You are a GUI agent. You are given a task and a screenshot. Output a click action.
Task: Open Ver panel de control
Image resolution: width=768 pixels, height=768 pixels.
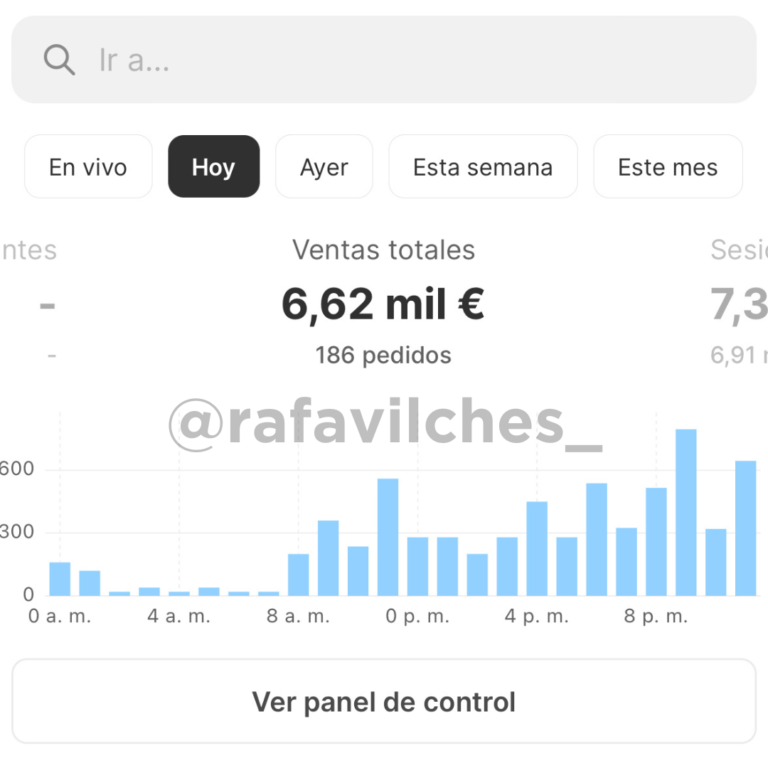(x=384, y=702)
